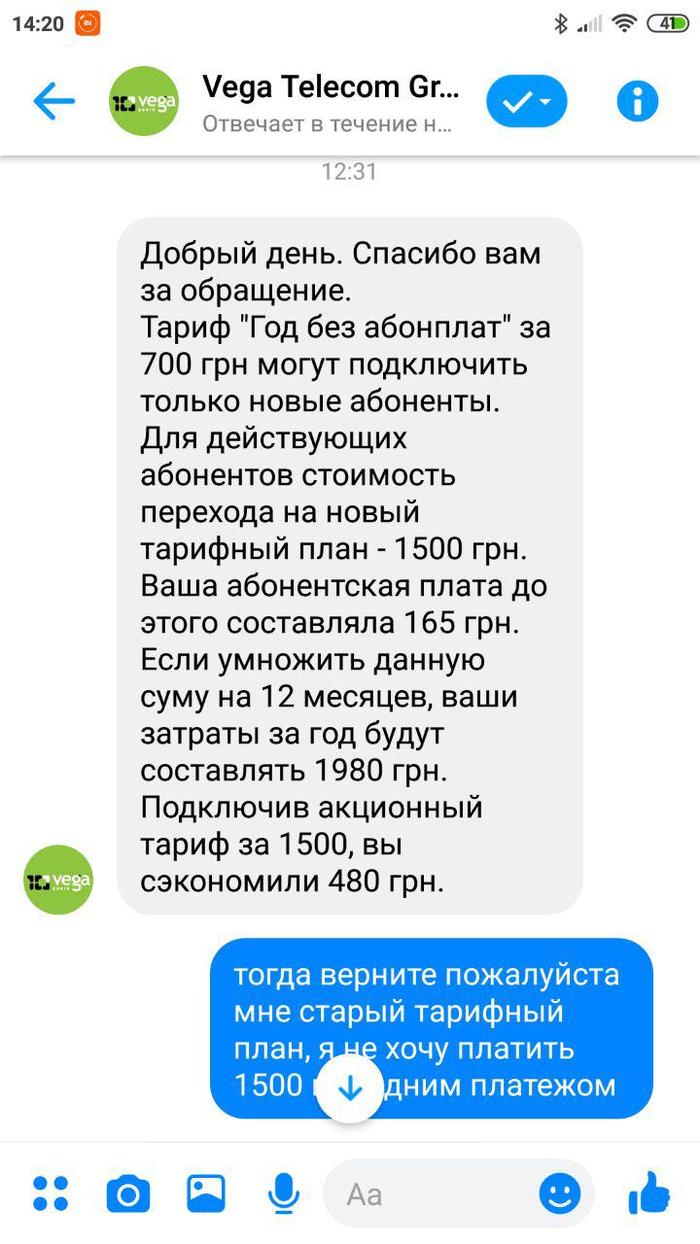Viewport: 700px width, 1244px height.
Task: Jump to latest messages with down arrow
Action: click(x=350, y=1088)
